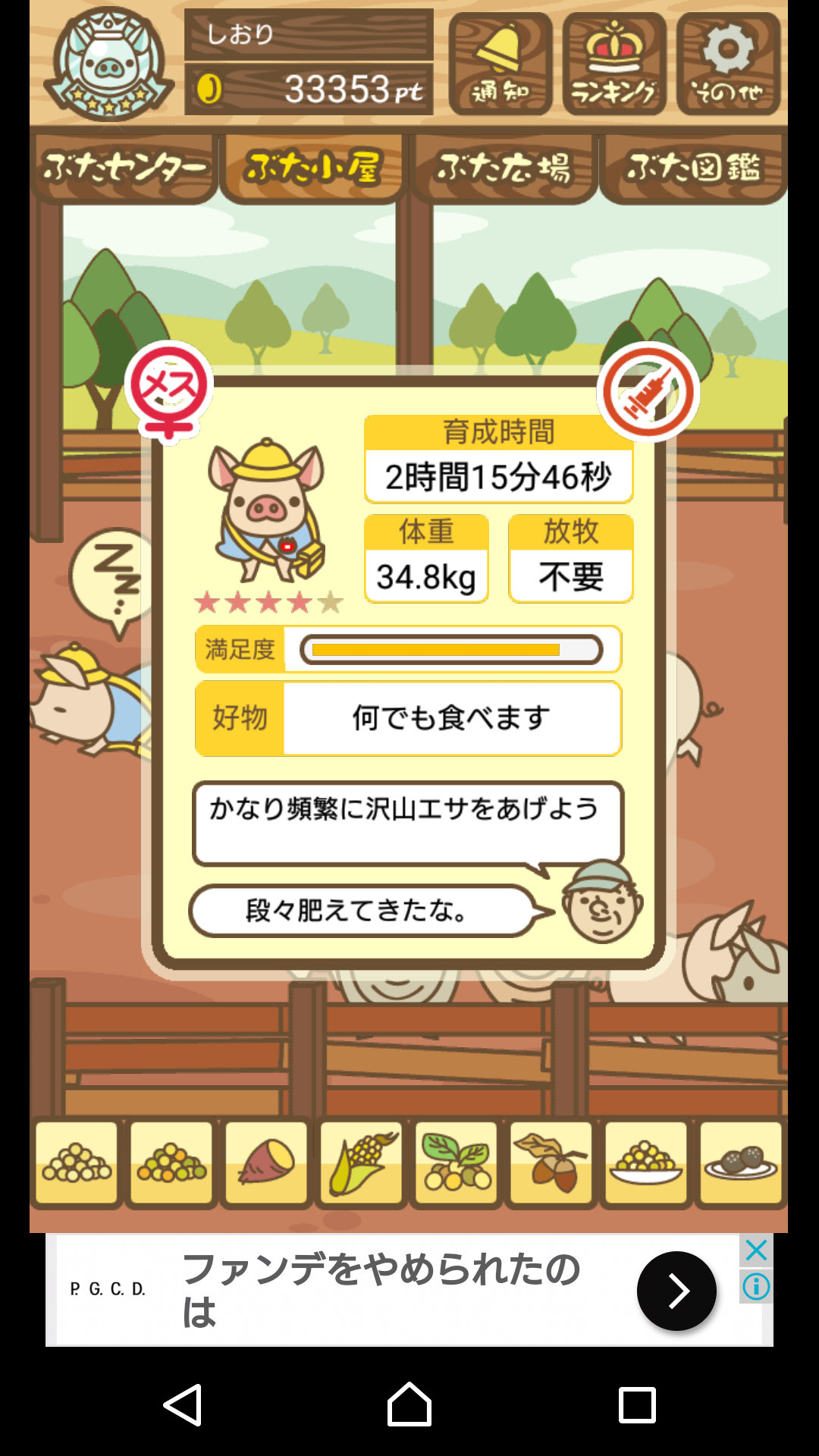Pick the leafy beans feed item
The width and height of the screenshot is (819, 1456).
coord(457,1163)
